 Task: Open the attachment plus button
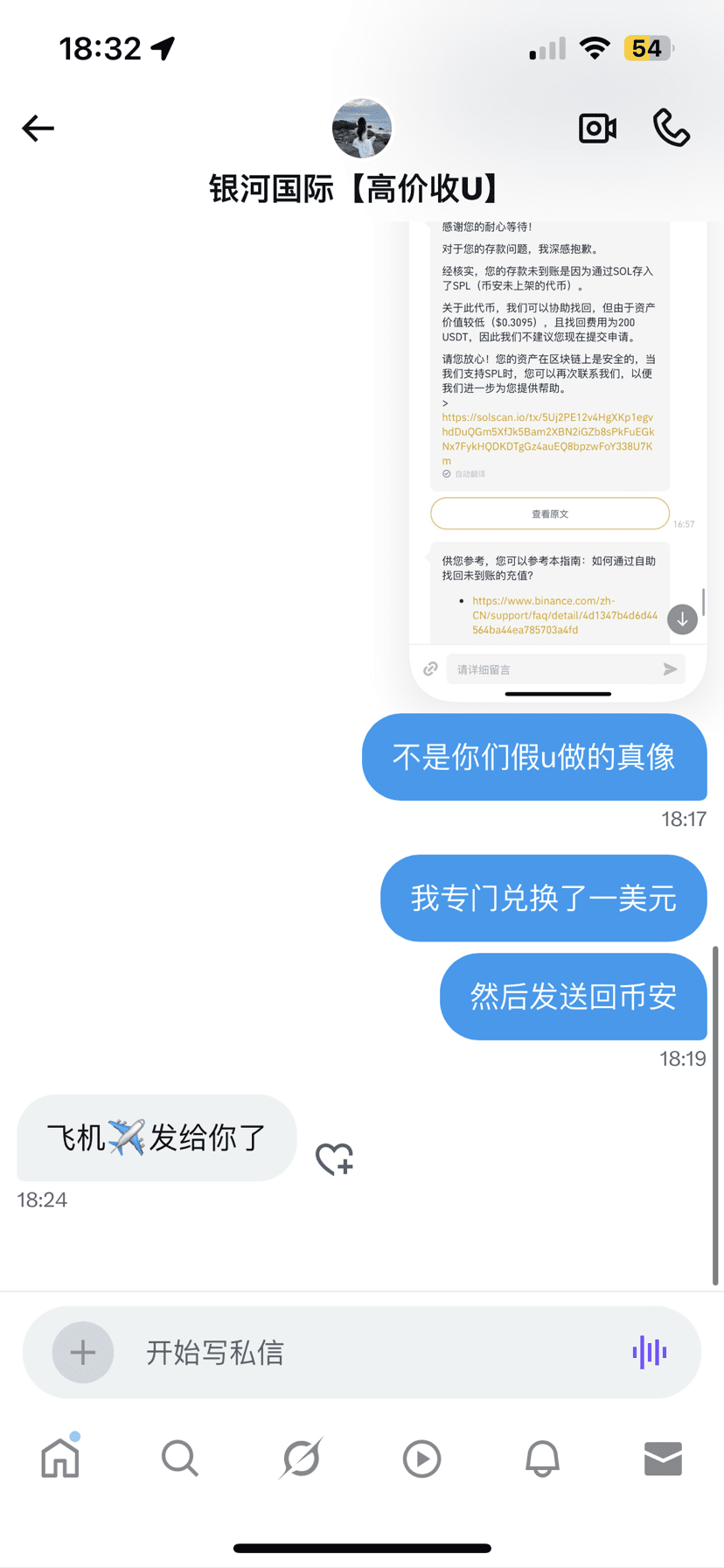click(83, 1352)
